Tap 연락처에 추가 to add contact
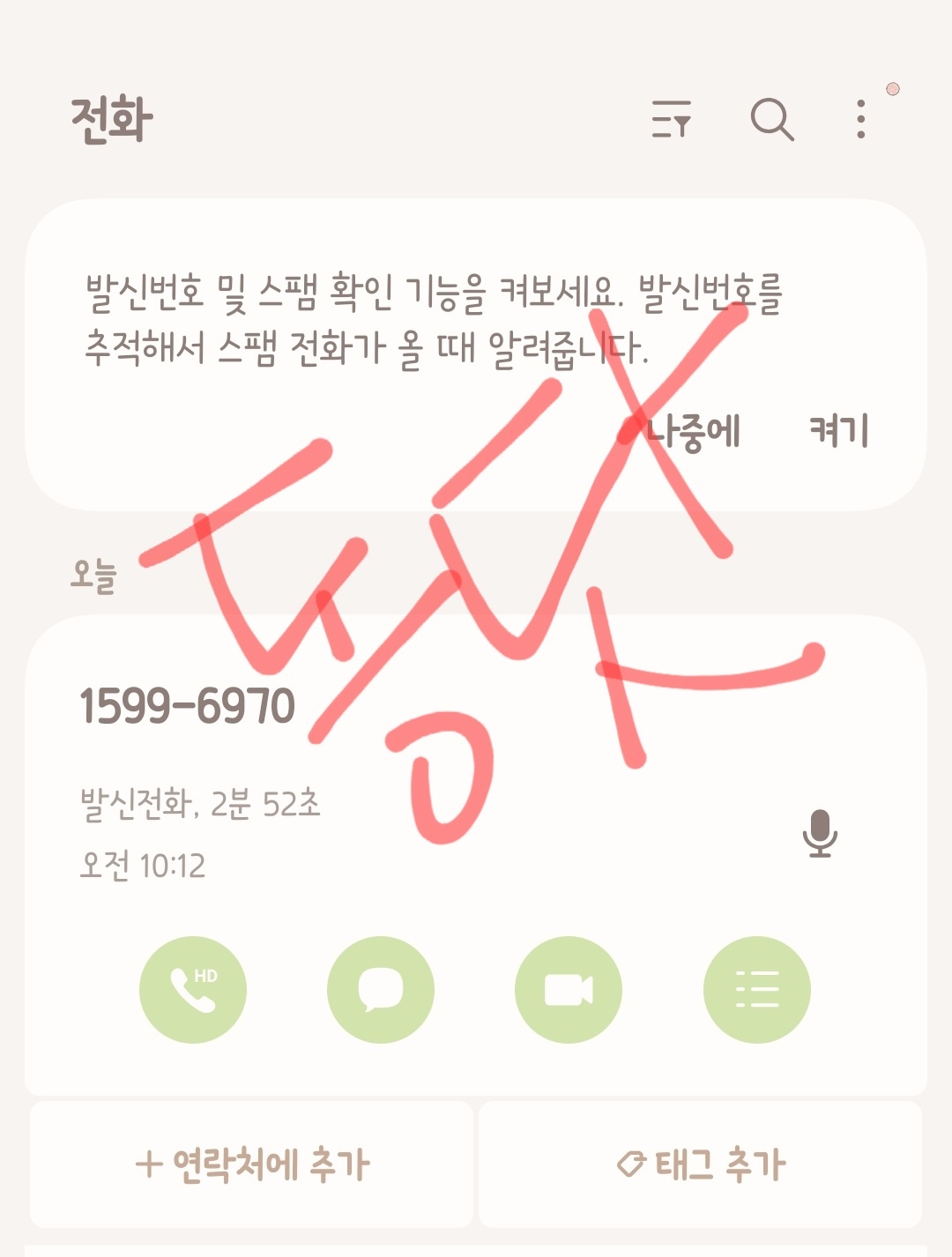952x1257 pixels. [252, 1164]
